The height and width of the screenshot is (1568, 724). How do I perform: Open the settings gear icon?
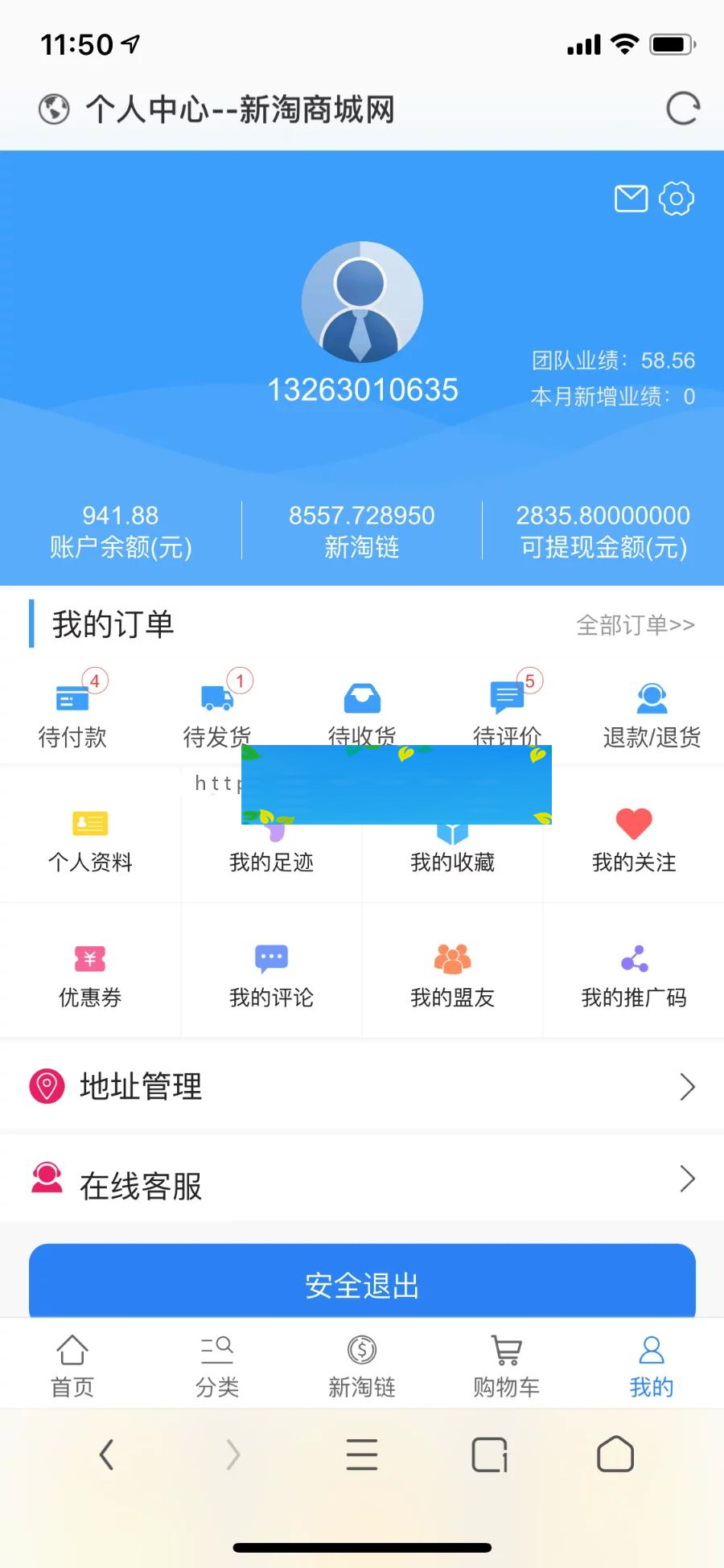pyautogui.click(x=676, y=199)
